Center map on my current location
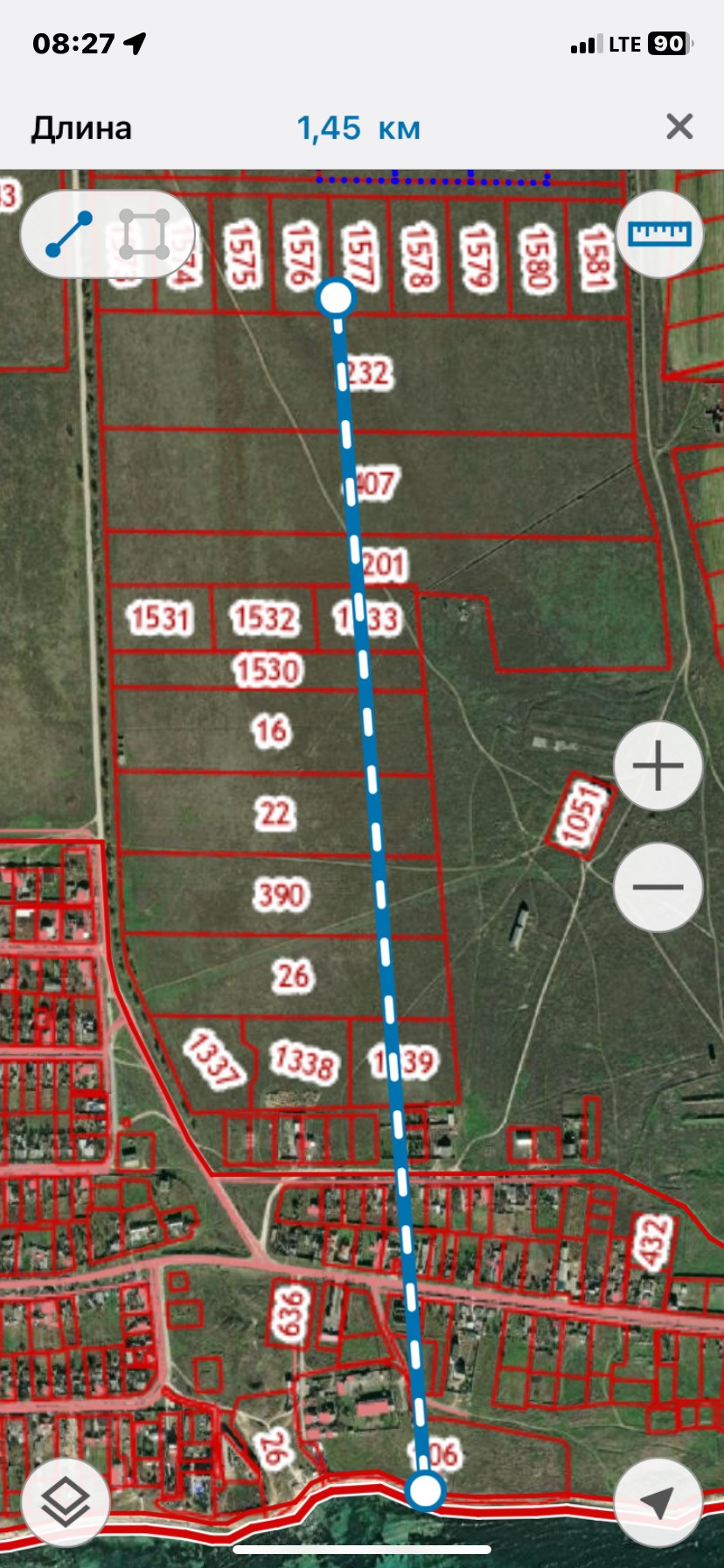 (x=658, y=1502)
